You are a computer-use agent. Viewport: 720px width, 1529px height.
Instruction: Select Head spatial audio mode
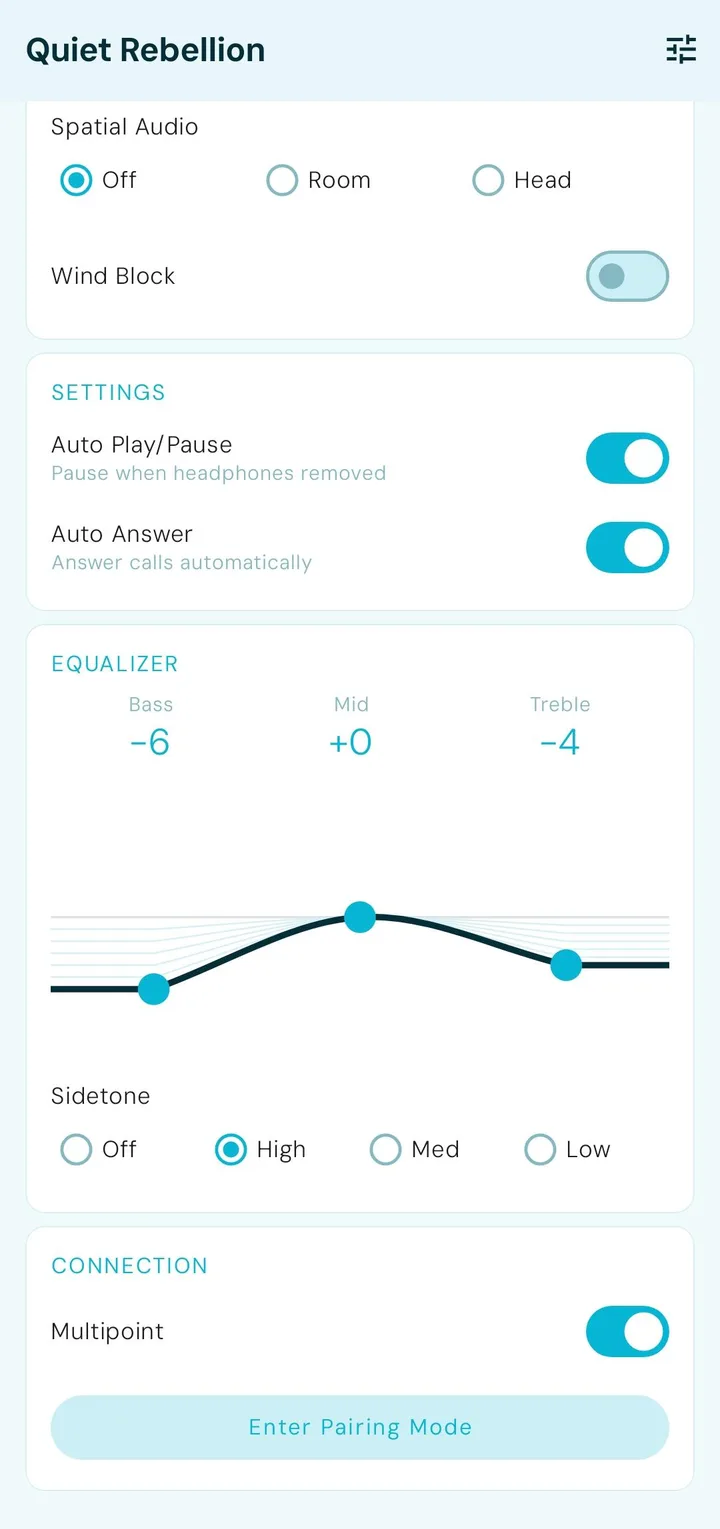(523, 180)
